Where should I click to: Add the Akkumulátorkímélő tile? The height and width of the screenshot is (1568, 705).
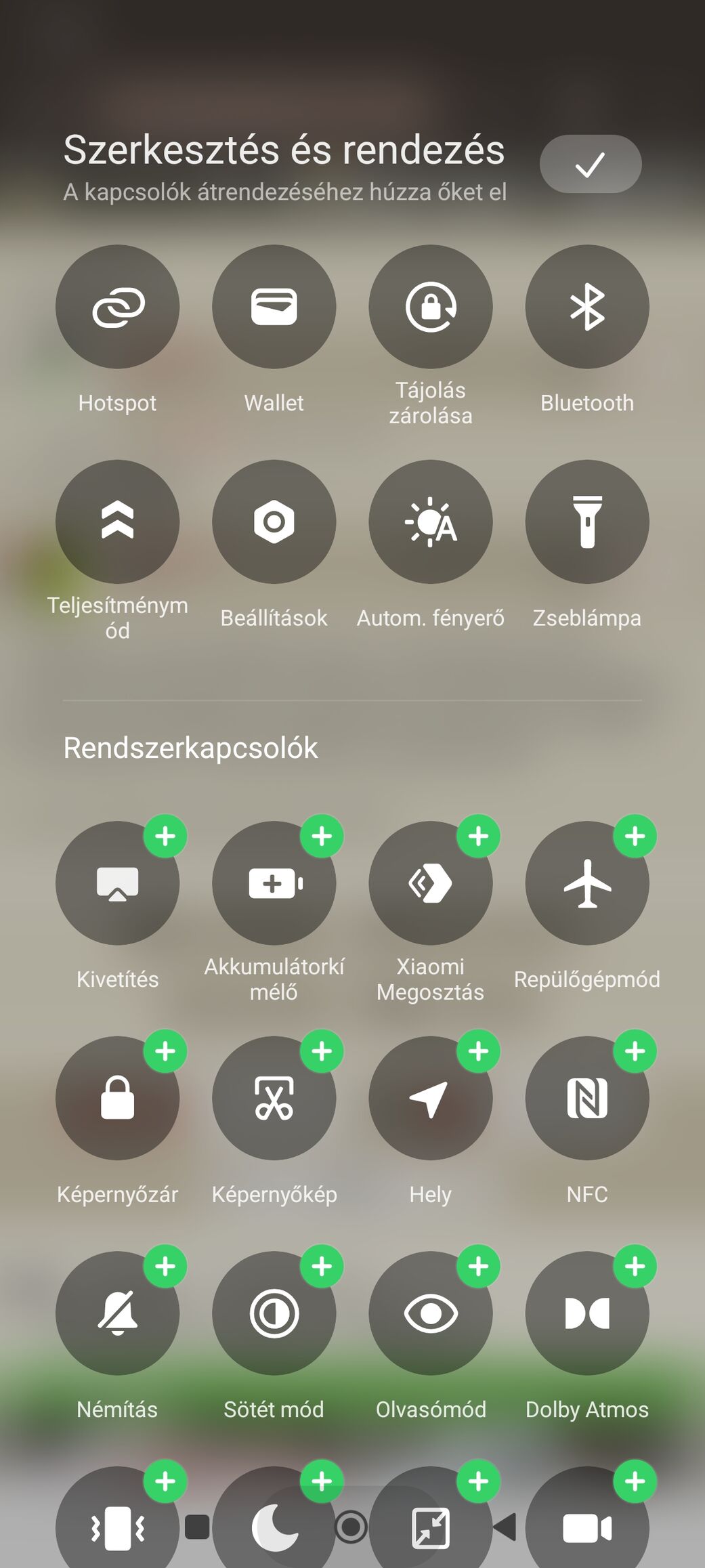322,836
